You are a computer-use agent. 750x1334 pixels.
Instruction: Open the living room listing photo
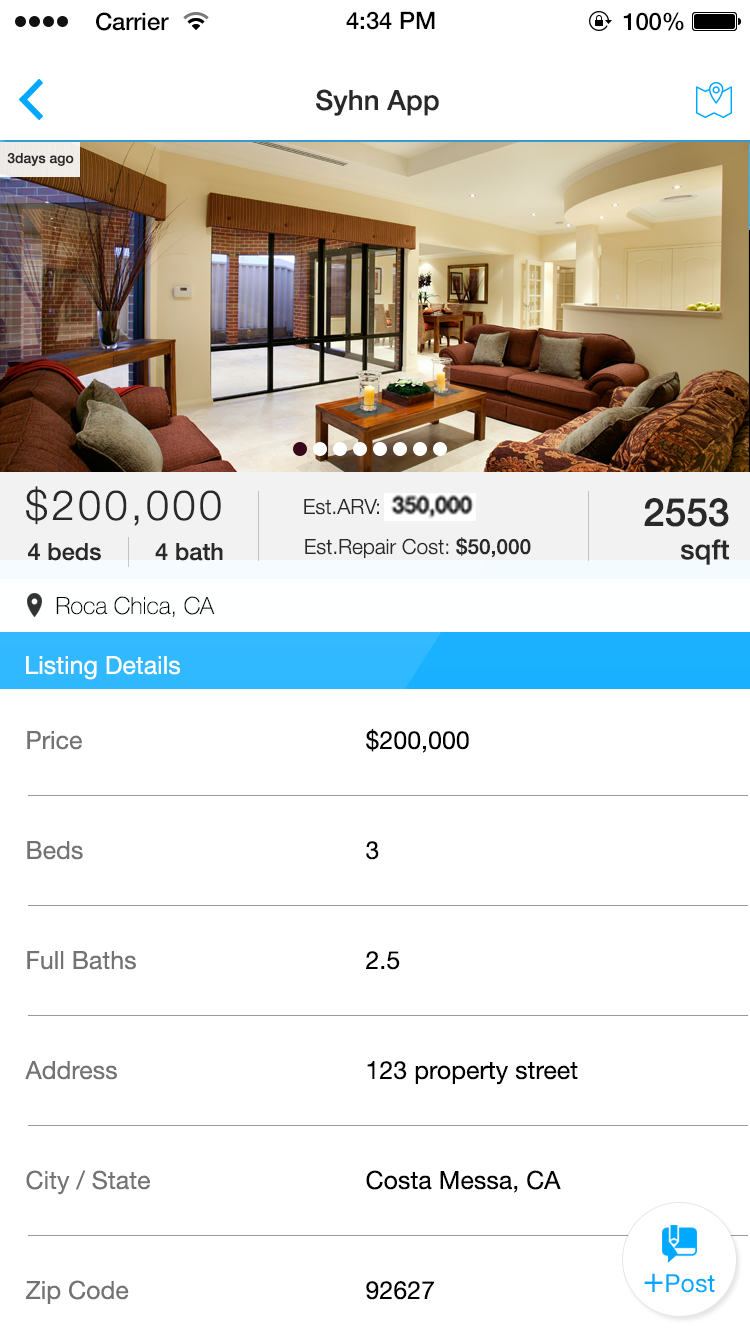(375, 300)
